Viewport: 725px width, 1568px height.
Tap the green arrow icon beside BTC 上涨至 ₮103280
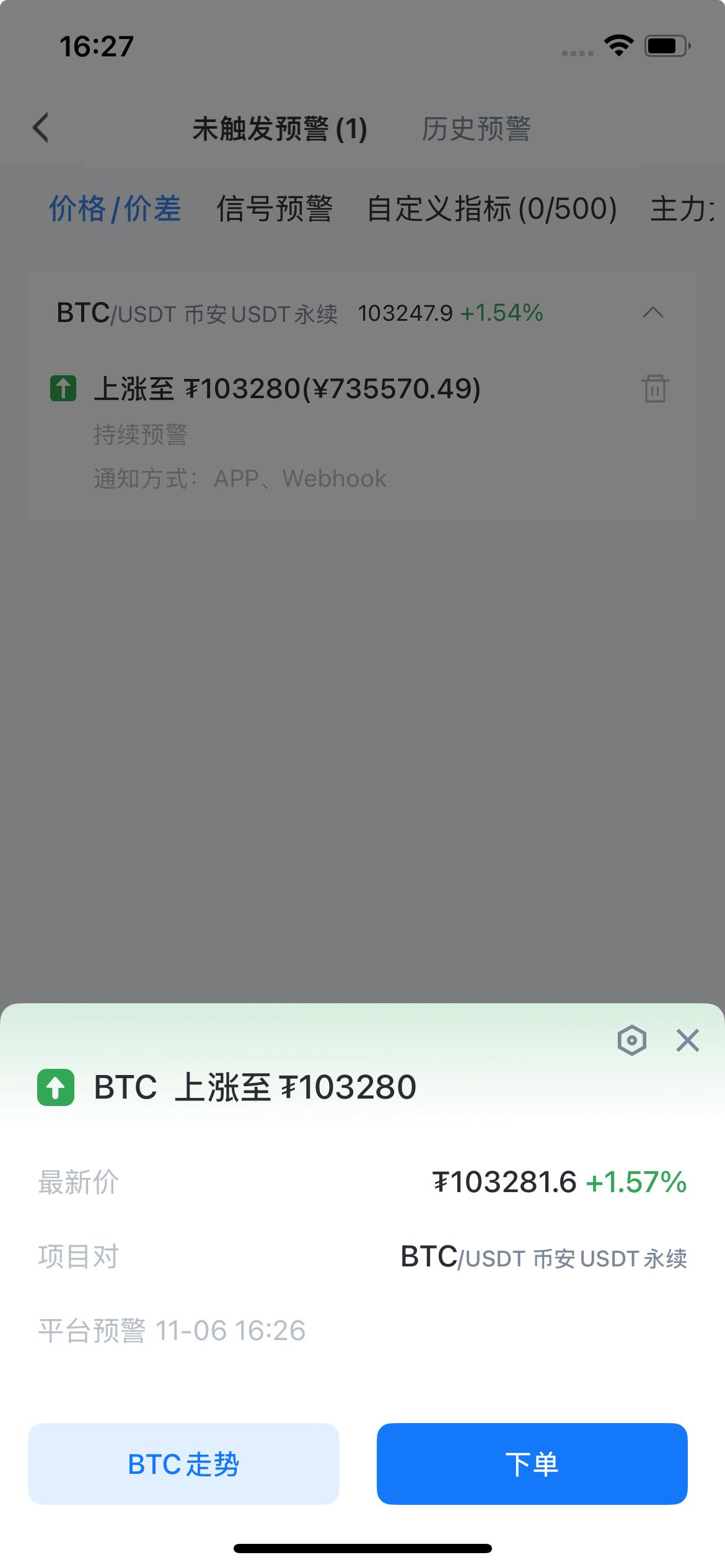pos(57,1087)
